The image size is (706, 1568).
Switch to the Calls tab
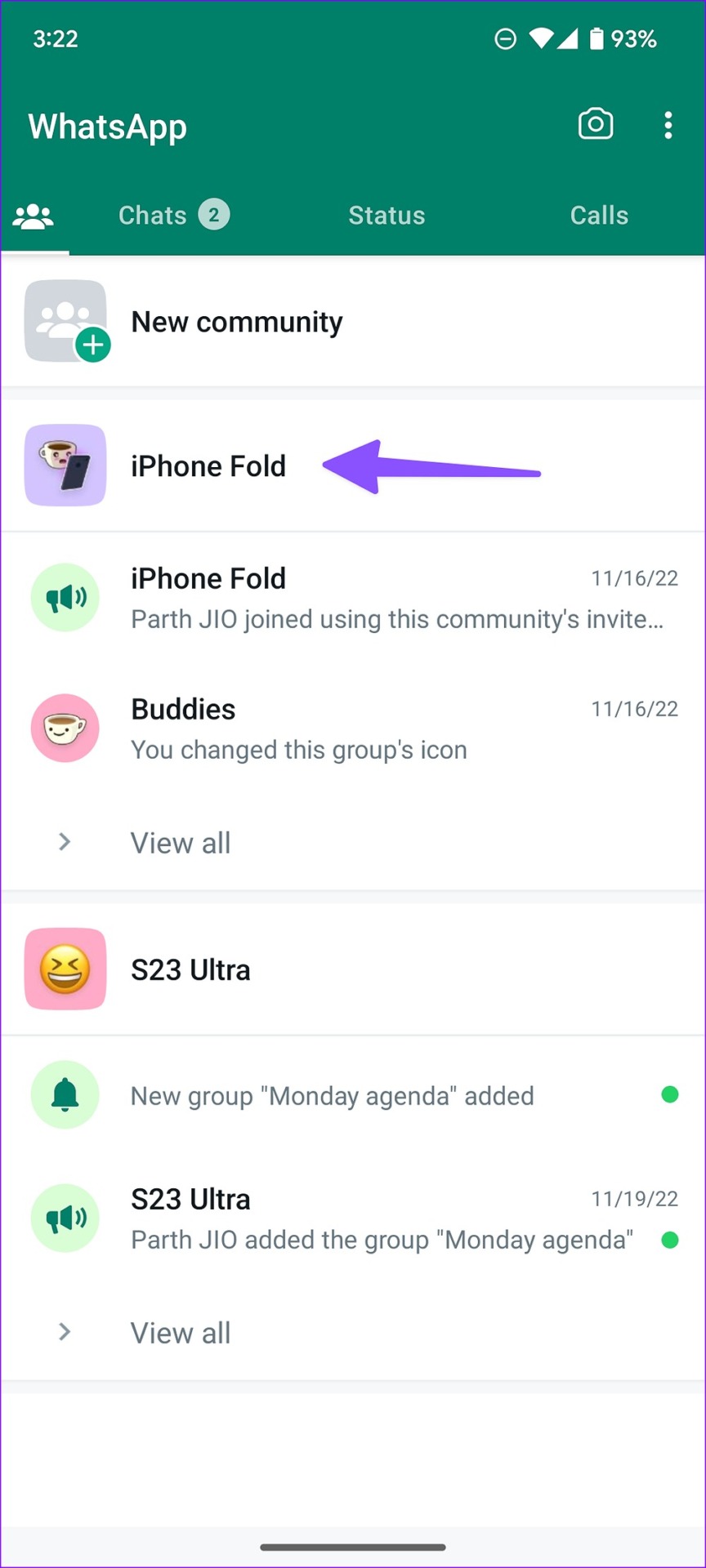pos(599,216)
